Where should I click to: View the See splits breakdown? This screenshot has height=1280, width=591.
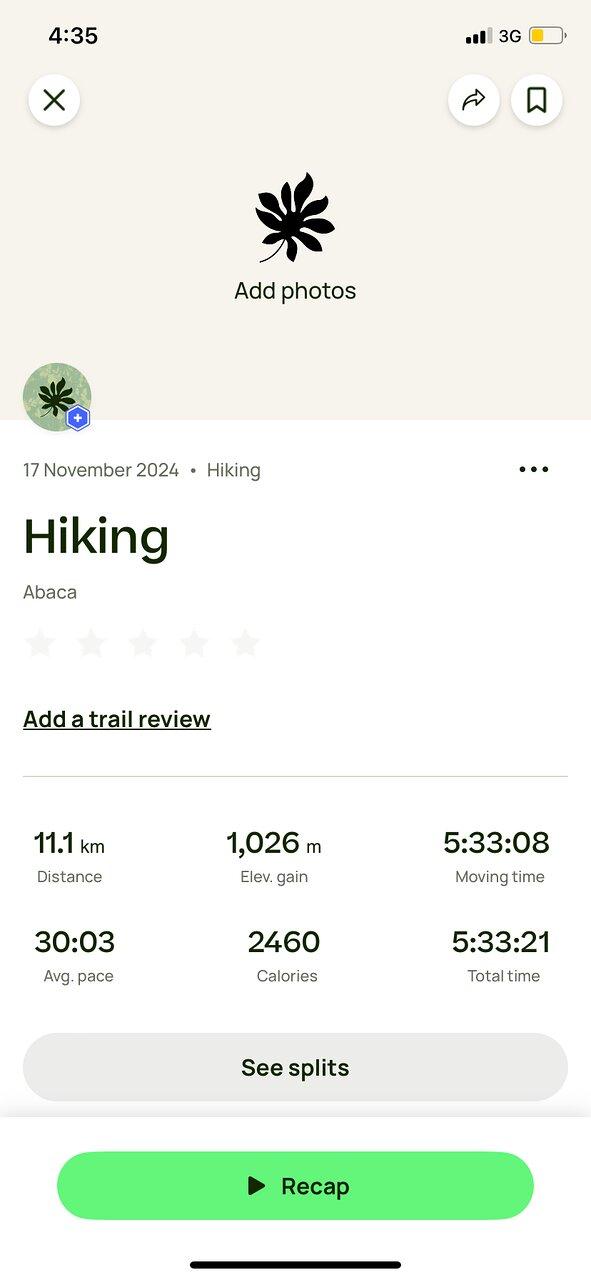(295, 1067)
